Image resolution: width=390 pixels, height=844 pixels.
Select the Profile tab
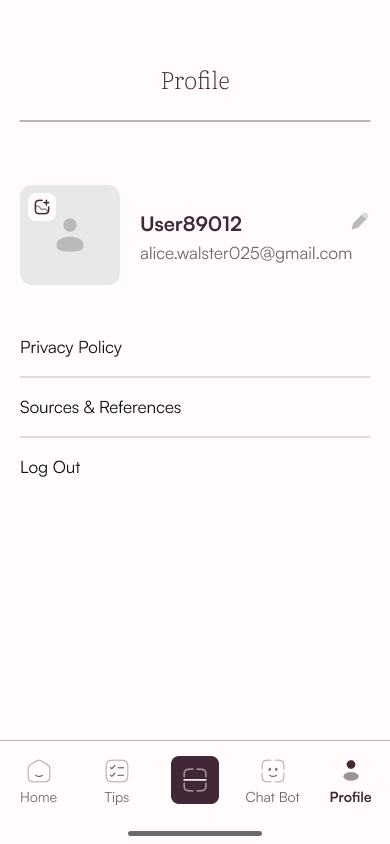point(351,782)
